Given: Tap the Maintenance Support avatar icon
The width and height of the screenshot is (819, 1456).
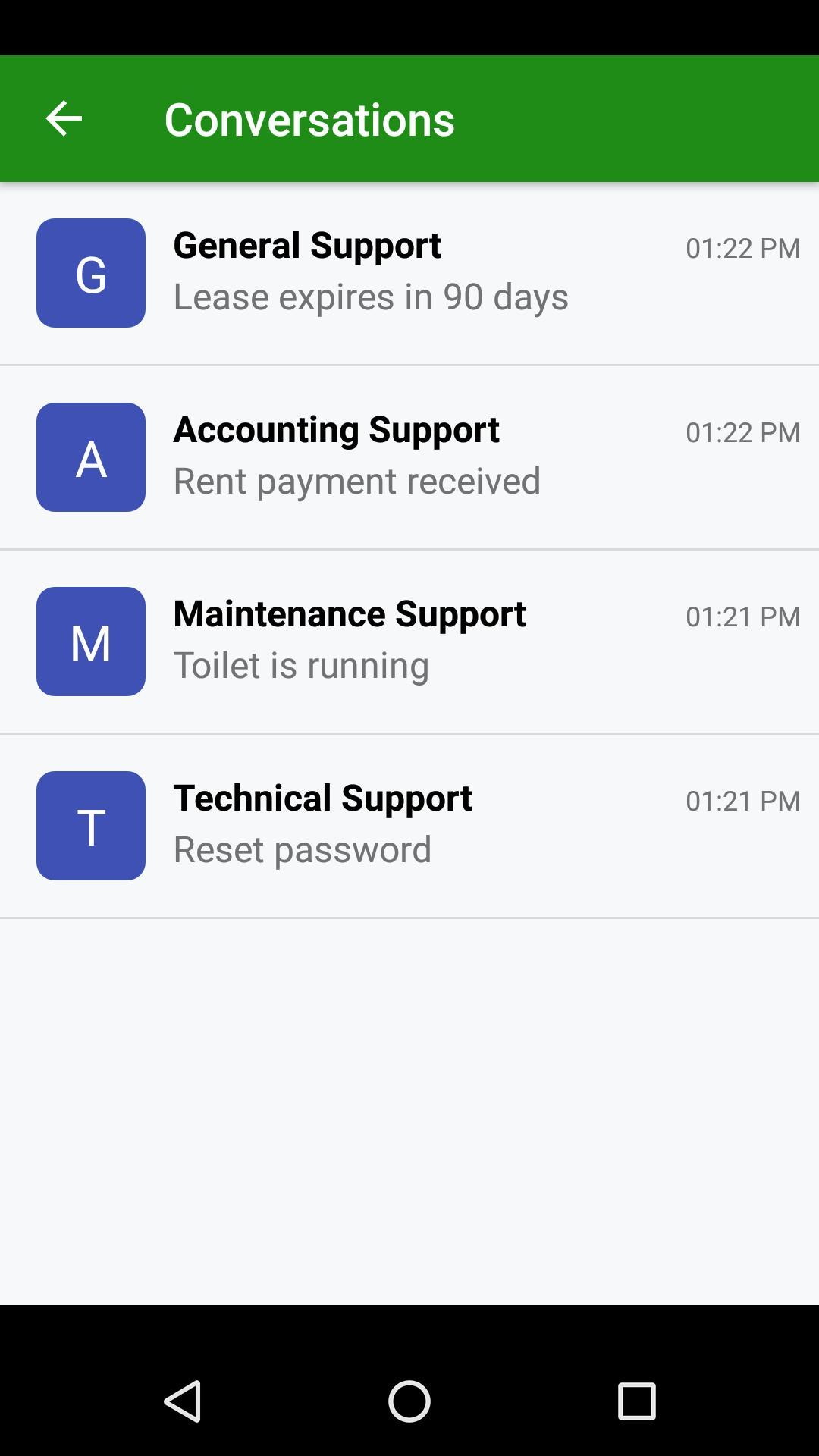Looking at the screenshot, I should pyautogui.click(x=90, y=641).
